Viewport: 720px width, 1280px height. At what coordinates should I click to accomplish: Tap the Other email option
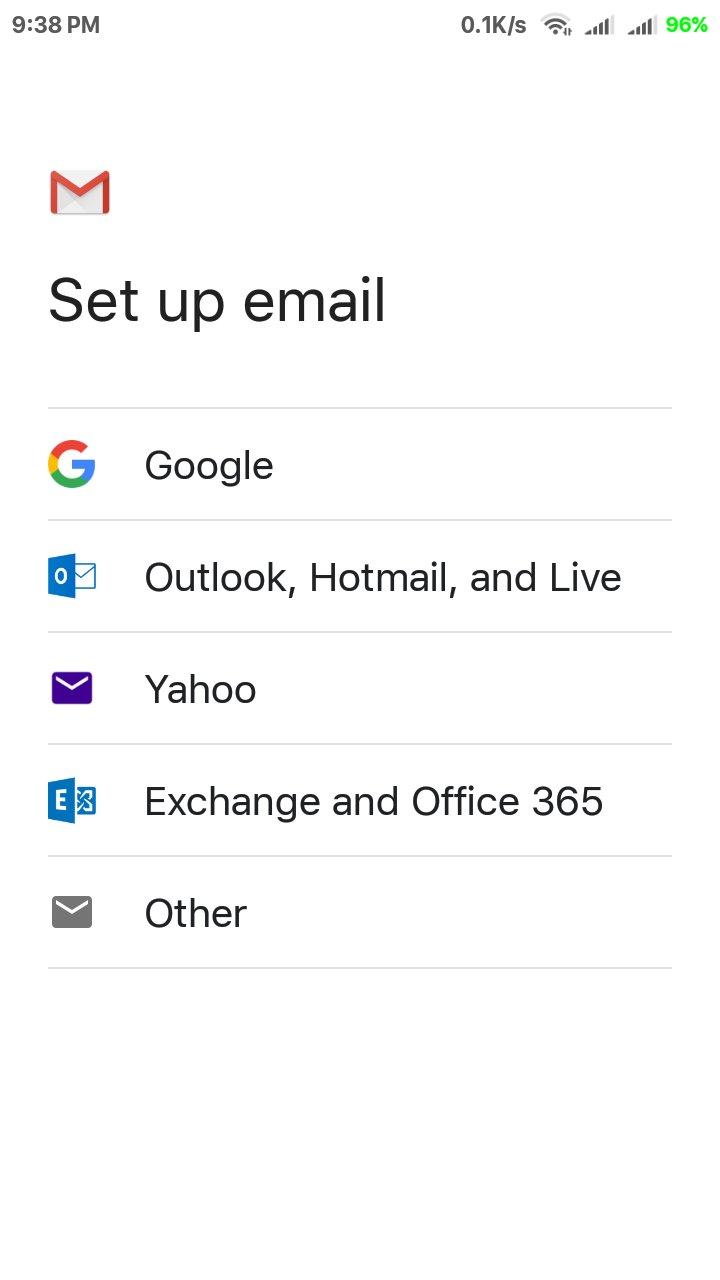pos(360,913)
